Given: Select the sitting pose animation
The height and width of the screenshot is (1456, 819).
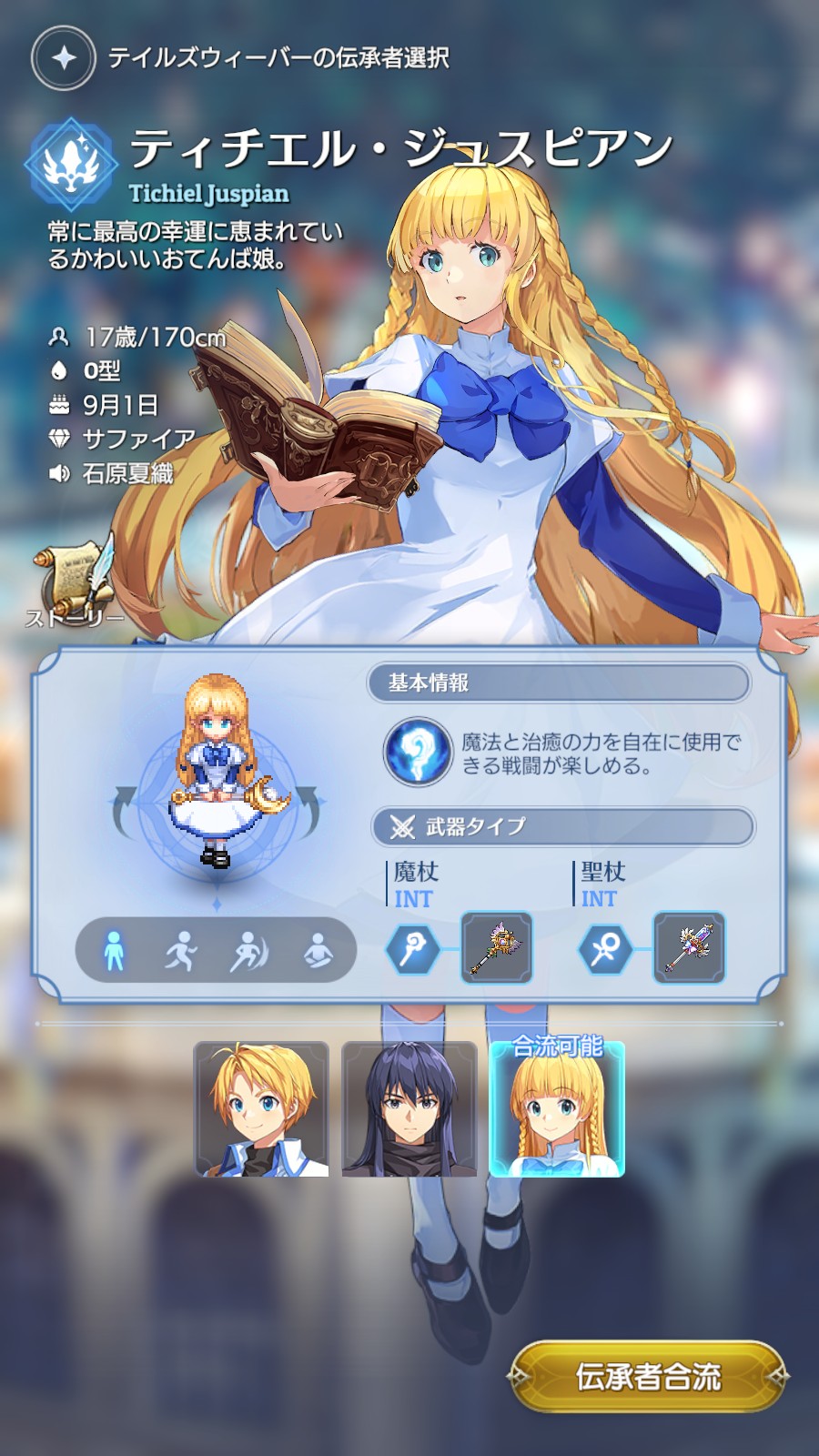Looking at the screenshot, I should (x=318, y=951).
